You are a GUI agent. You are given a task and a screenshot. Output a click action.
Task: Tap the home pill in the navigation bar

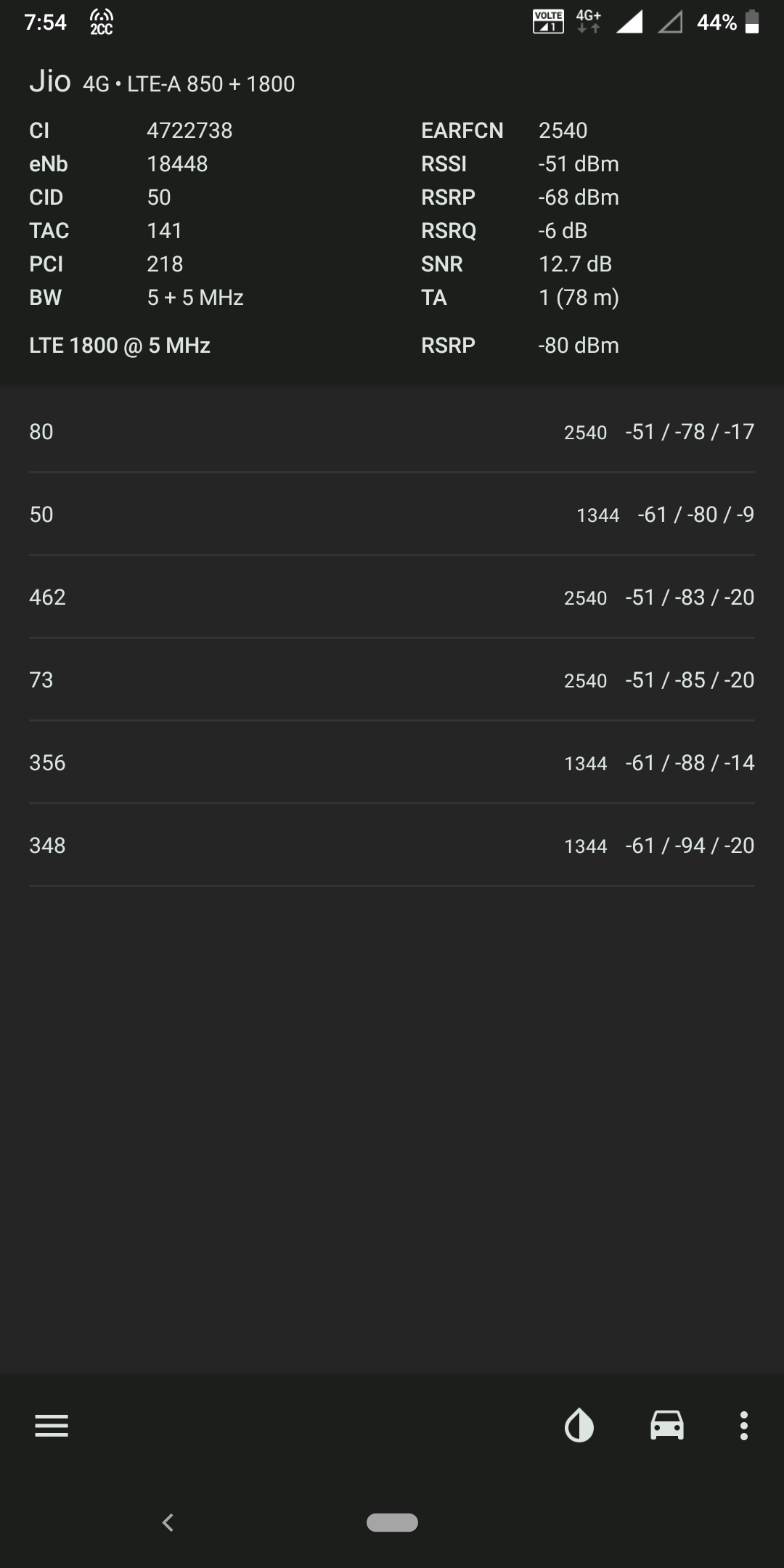(x=392, y=1522)
